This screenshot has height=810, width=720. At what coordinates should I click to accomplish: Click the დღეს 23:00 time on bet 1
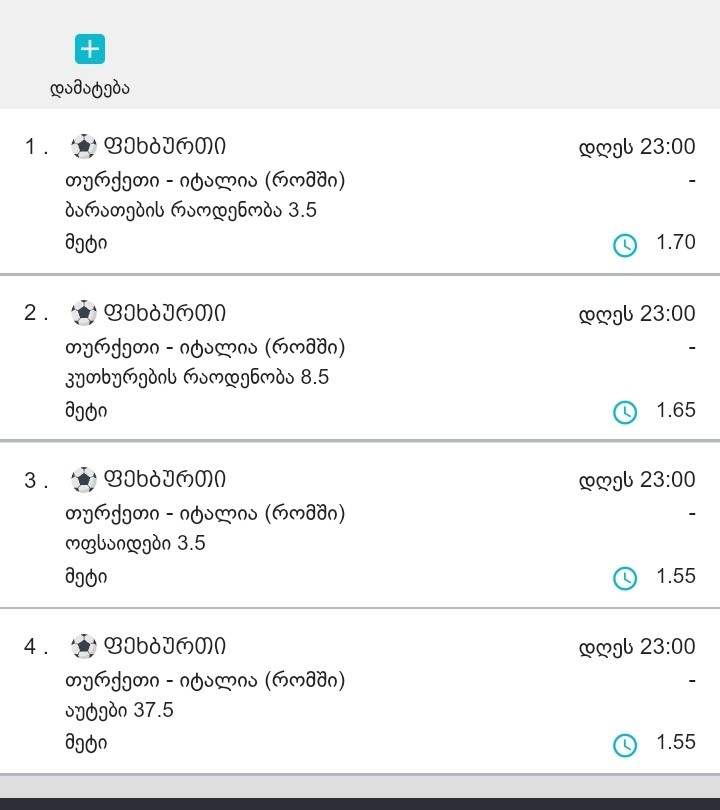[x=639, y=145]
